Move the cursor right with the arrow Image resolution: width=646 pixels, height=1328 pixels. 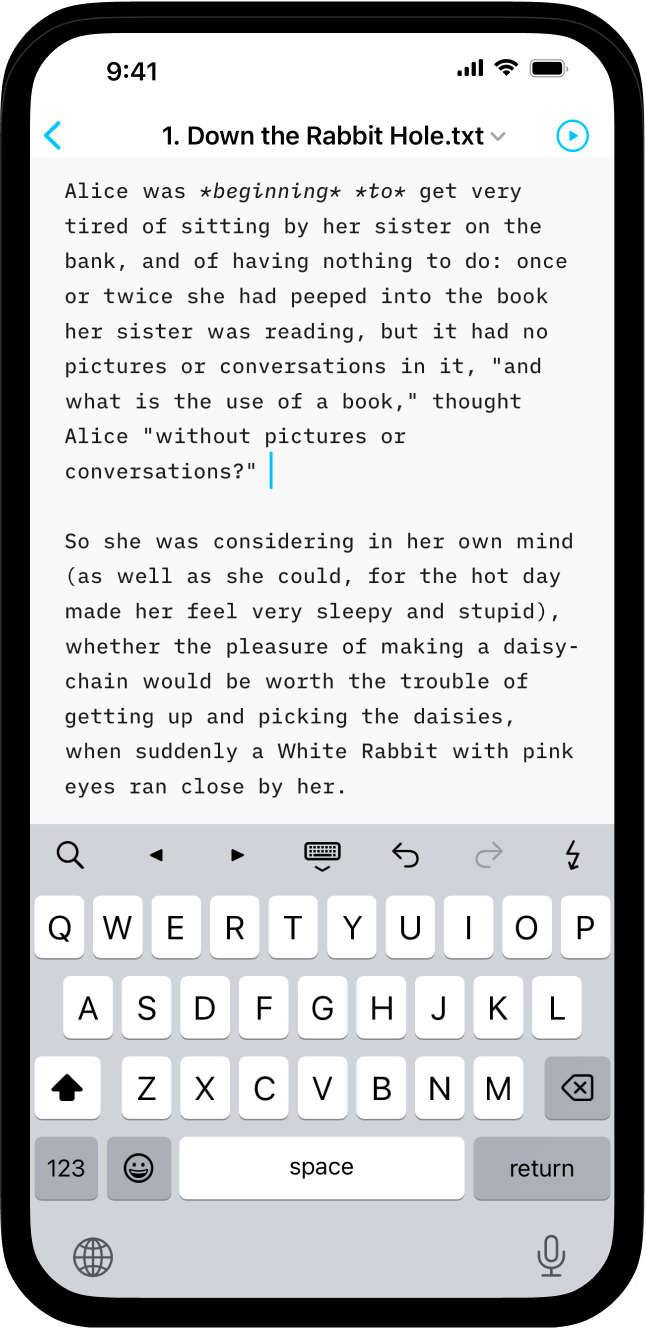pos(238,855)
